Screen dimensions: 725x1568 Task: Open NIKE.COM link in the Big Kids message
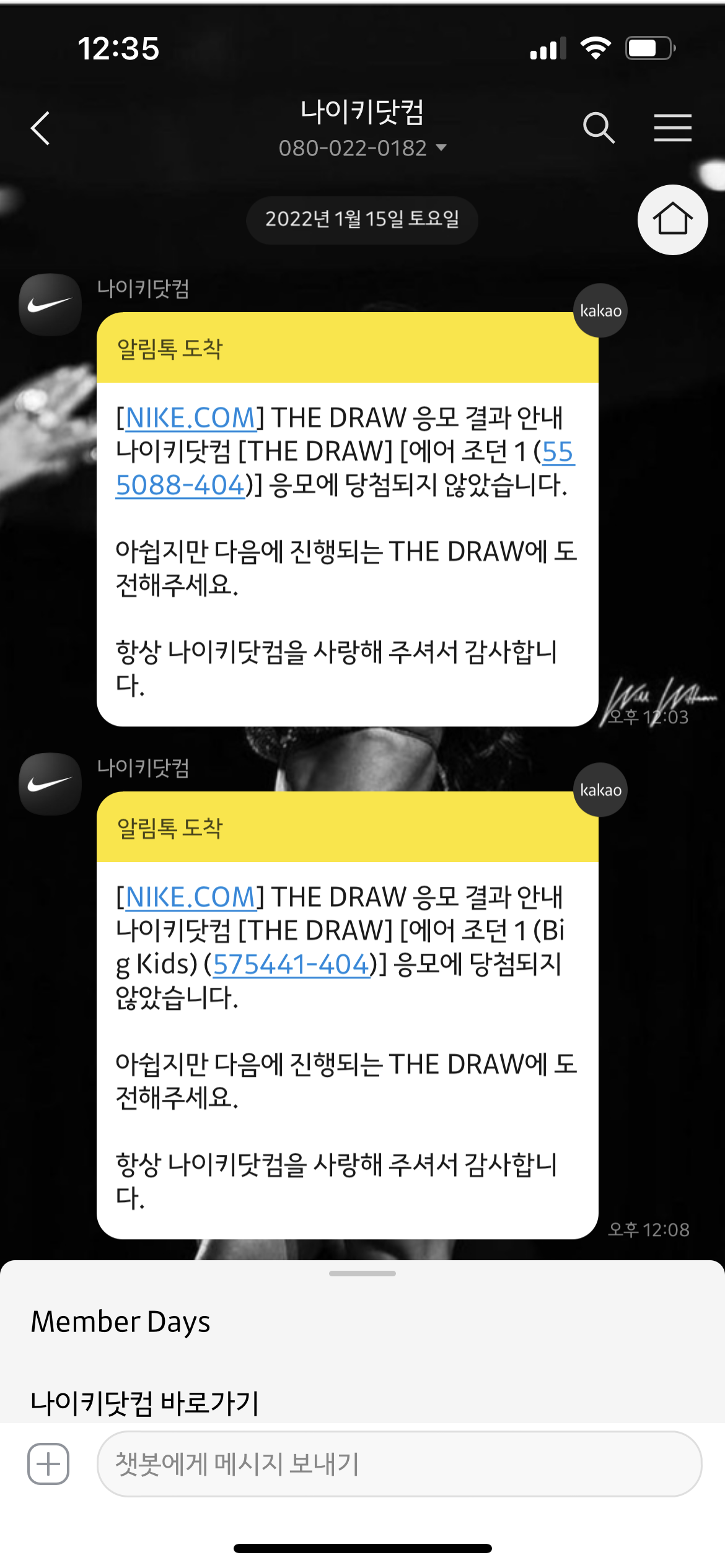pyautogui.click(x=191, y=897)
